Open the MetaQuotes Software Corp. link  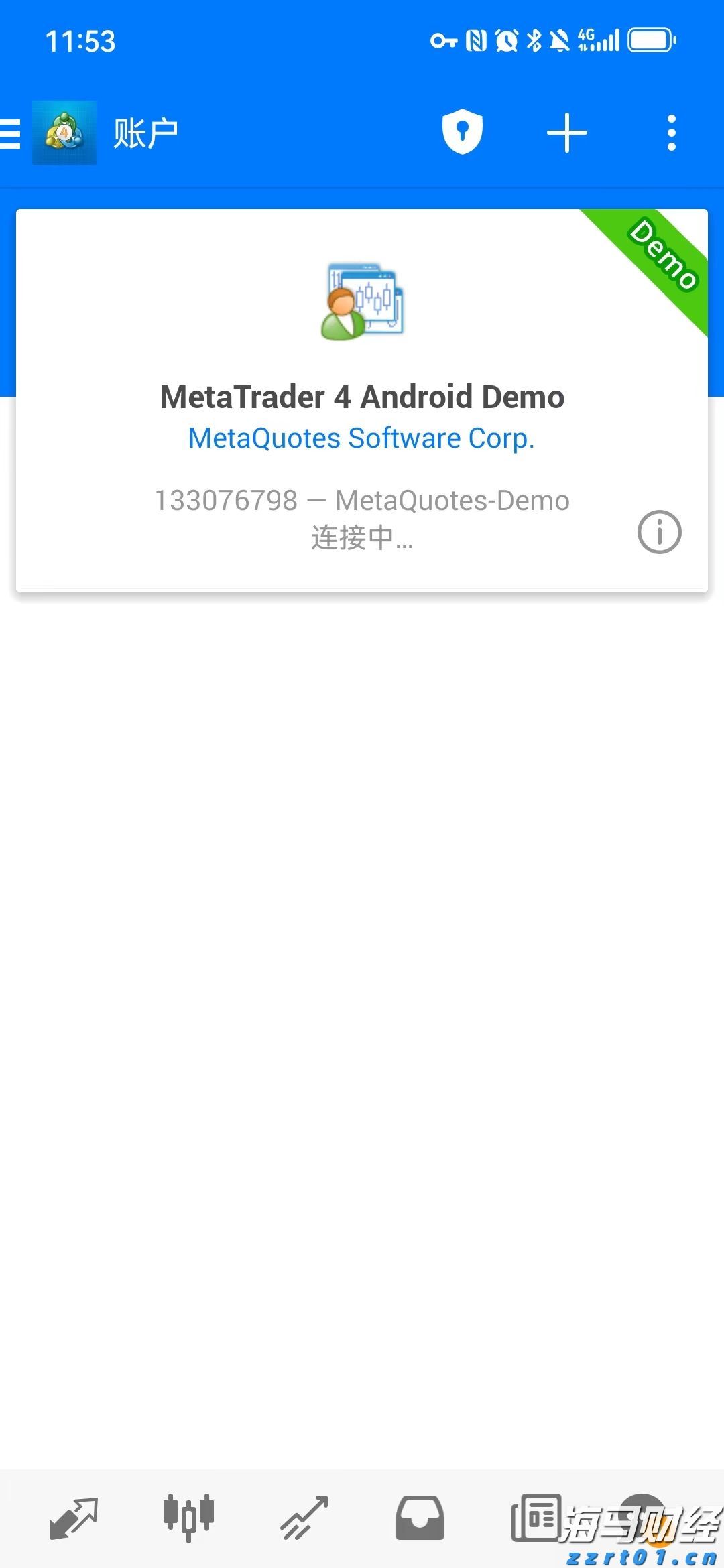(362, 438)
